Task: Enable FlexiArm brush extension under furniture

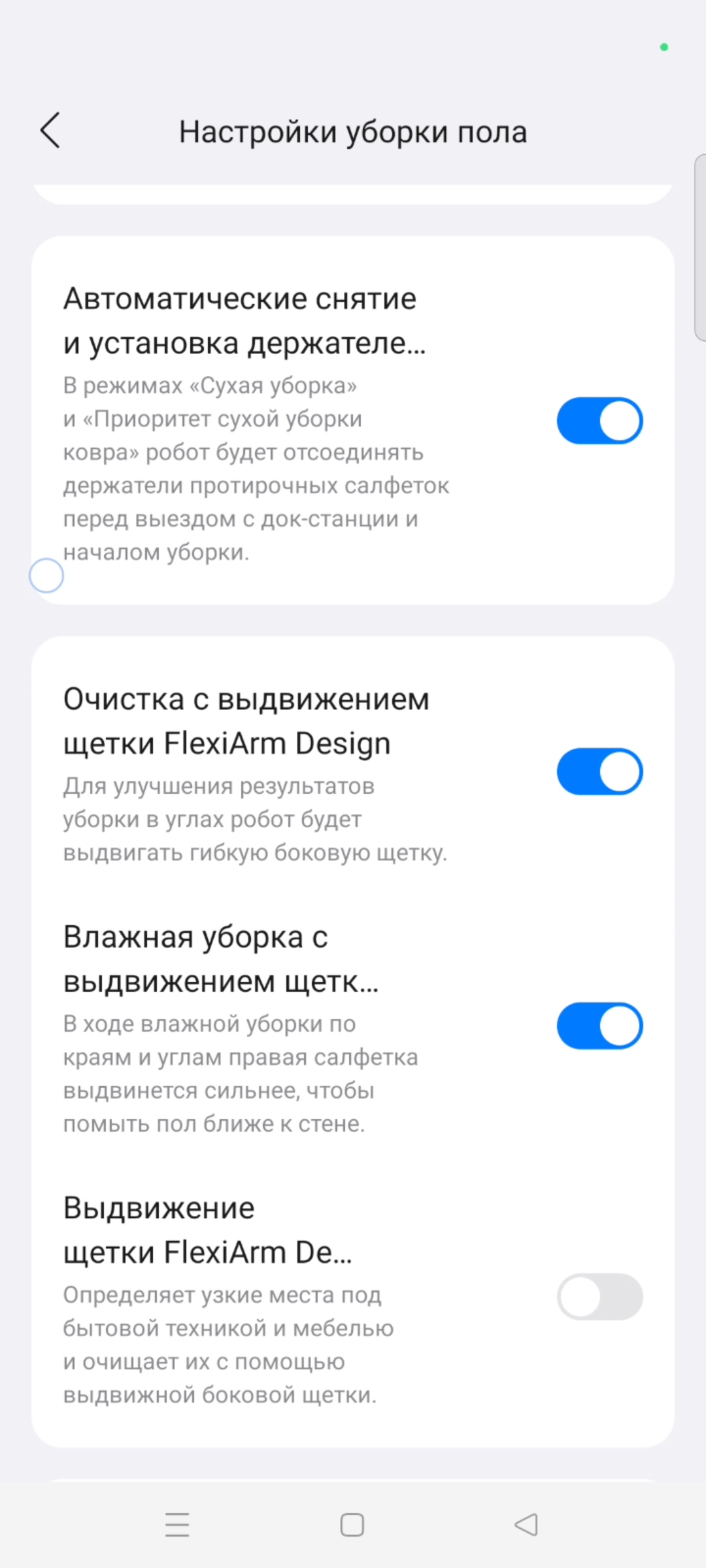Action: click(599, 1296)
